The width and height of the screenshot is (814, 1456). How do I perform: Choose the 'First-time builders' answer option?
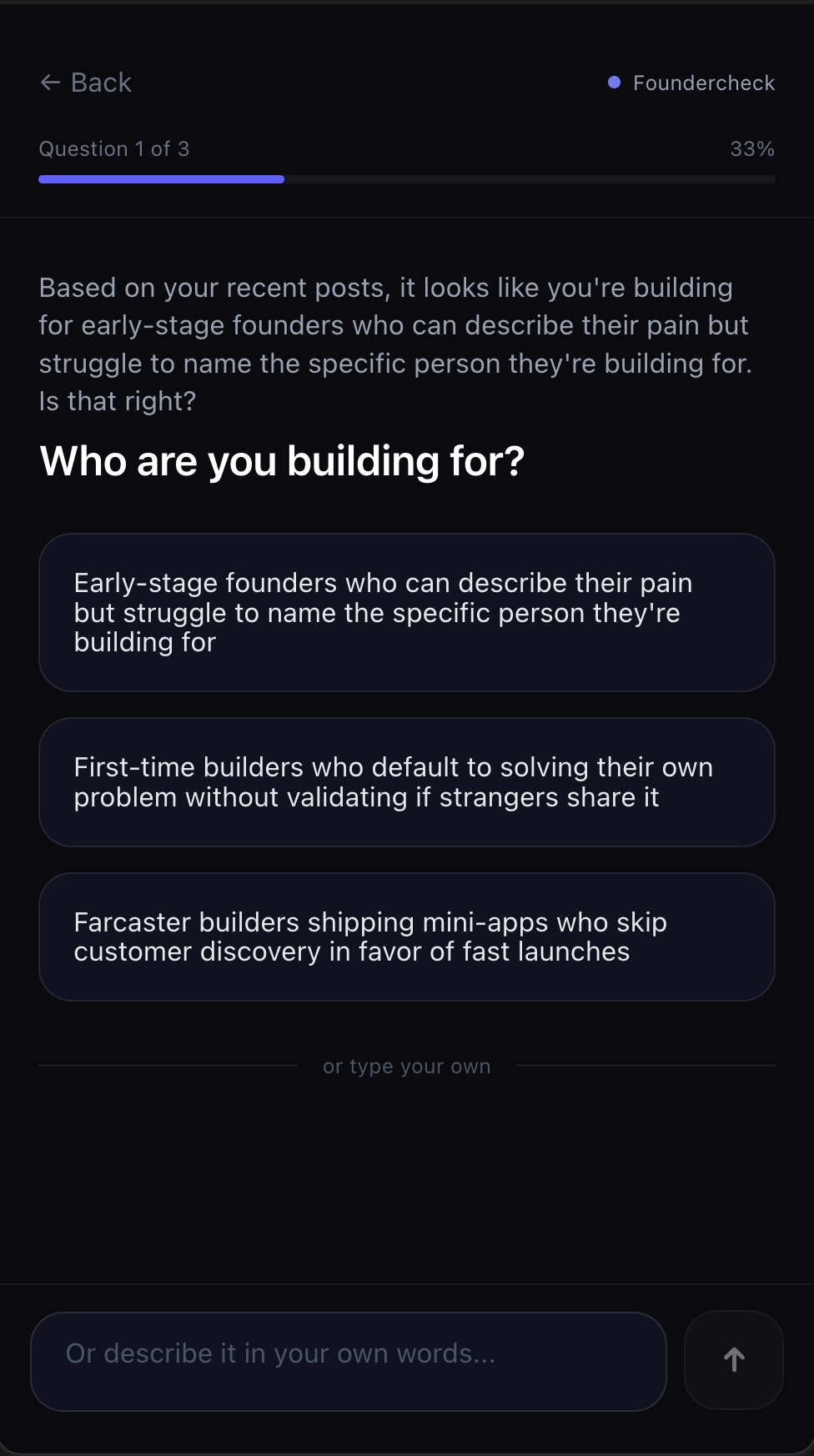tap(407, 782)
